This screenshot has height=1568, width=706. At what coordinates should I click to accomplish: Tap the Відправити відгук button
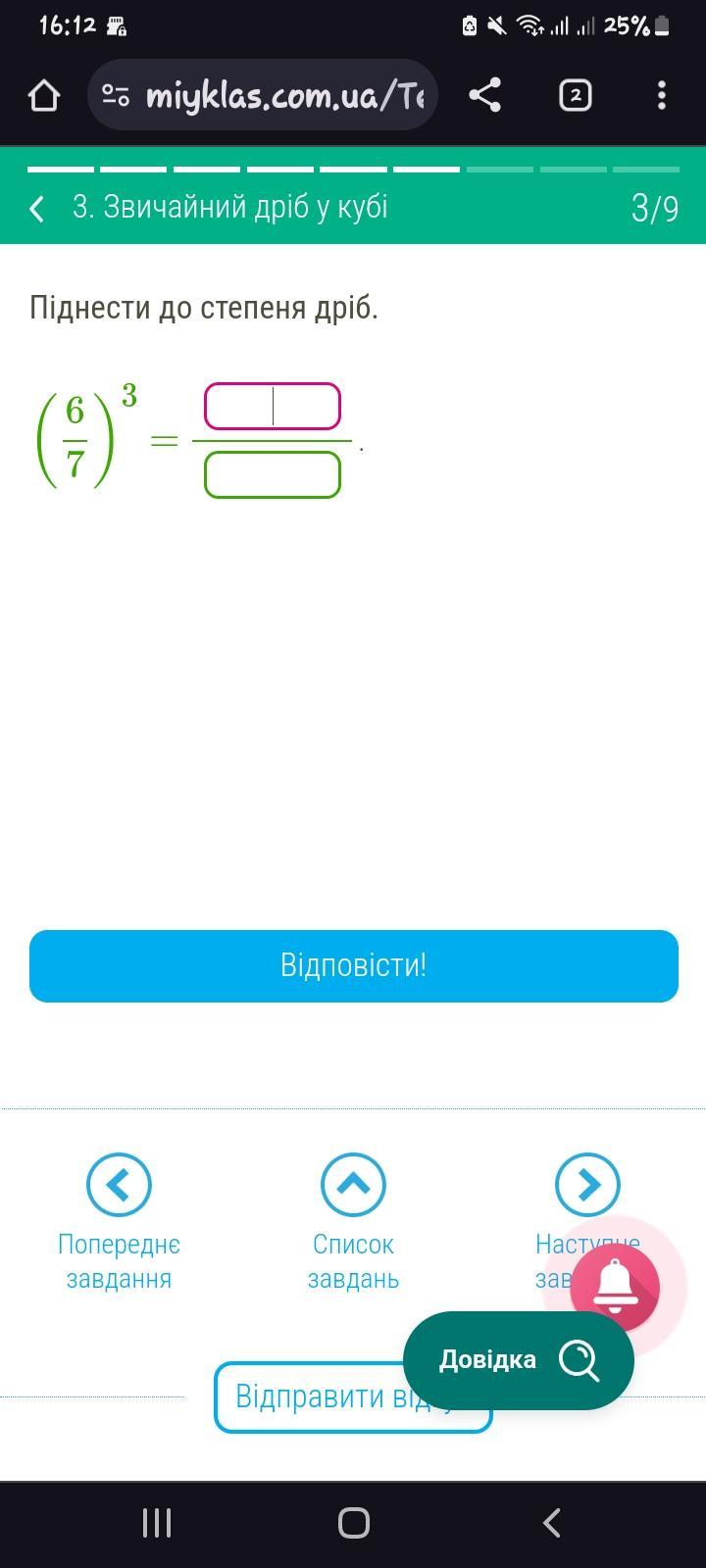click(353, 1396)
